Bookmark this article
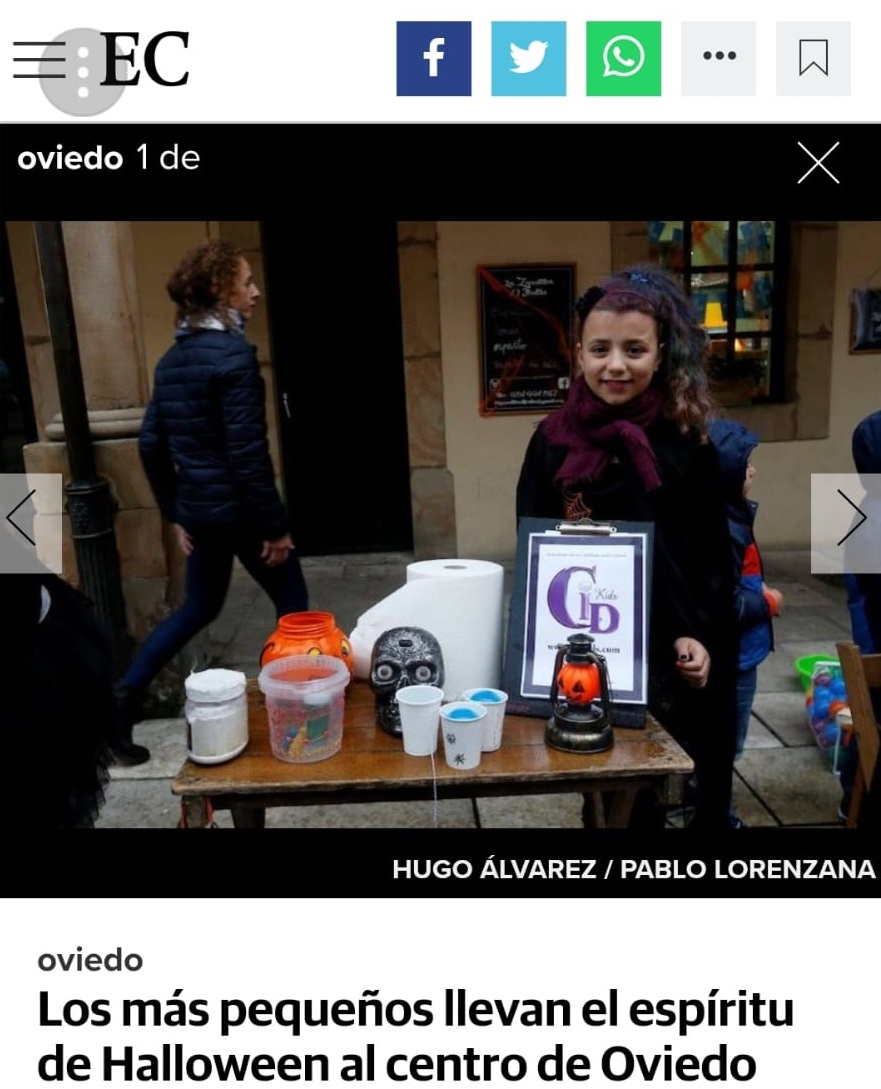Screen dimensions: 881x1089 [813, 59]
